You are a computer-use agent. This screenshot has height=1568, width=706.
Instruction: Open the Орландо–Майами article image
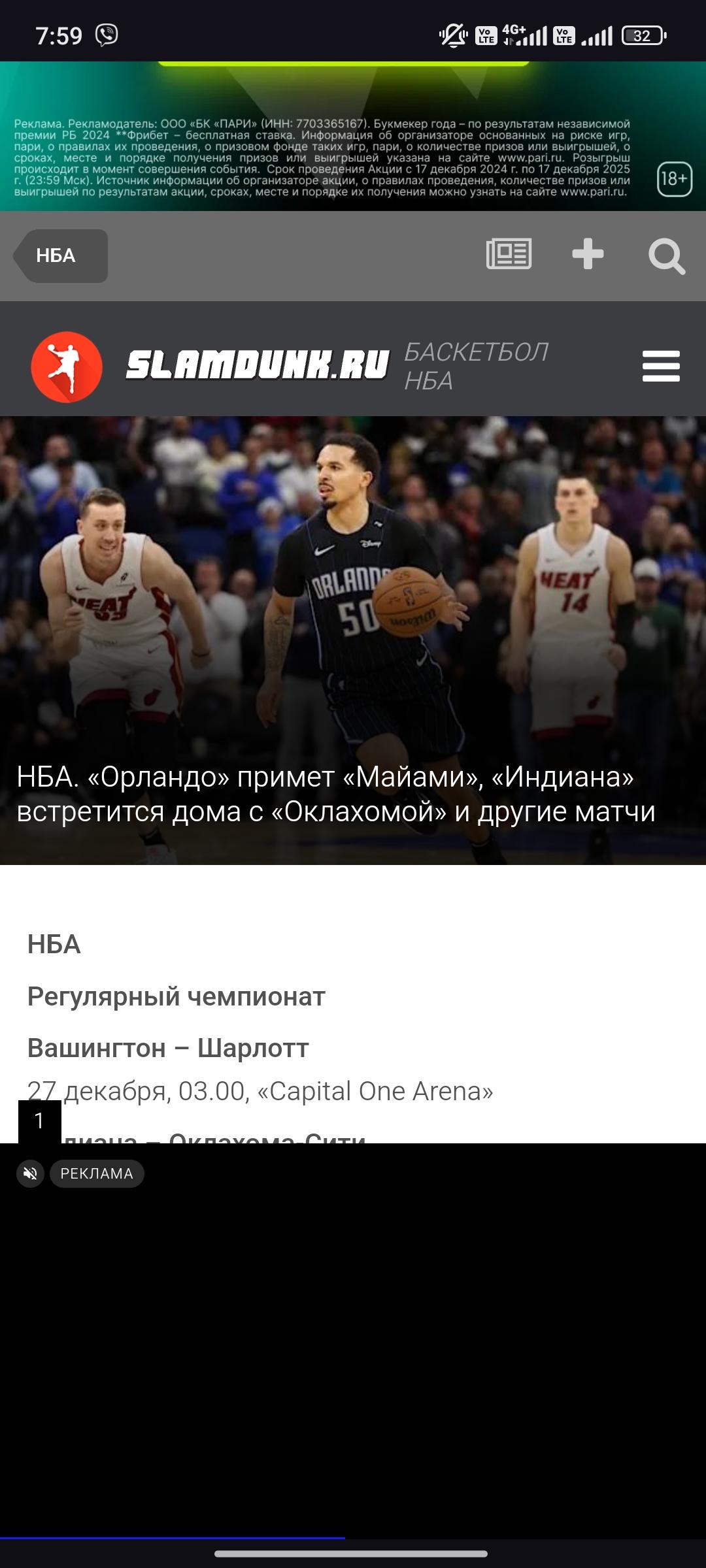[x=353, y=640]
